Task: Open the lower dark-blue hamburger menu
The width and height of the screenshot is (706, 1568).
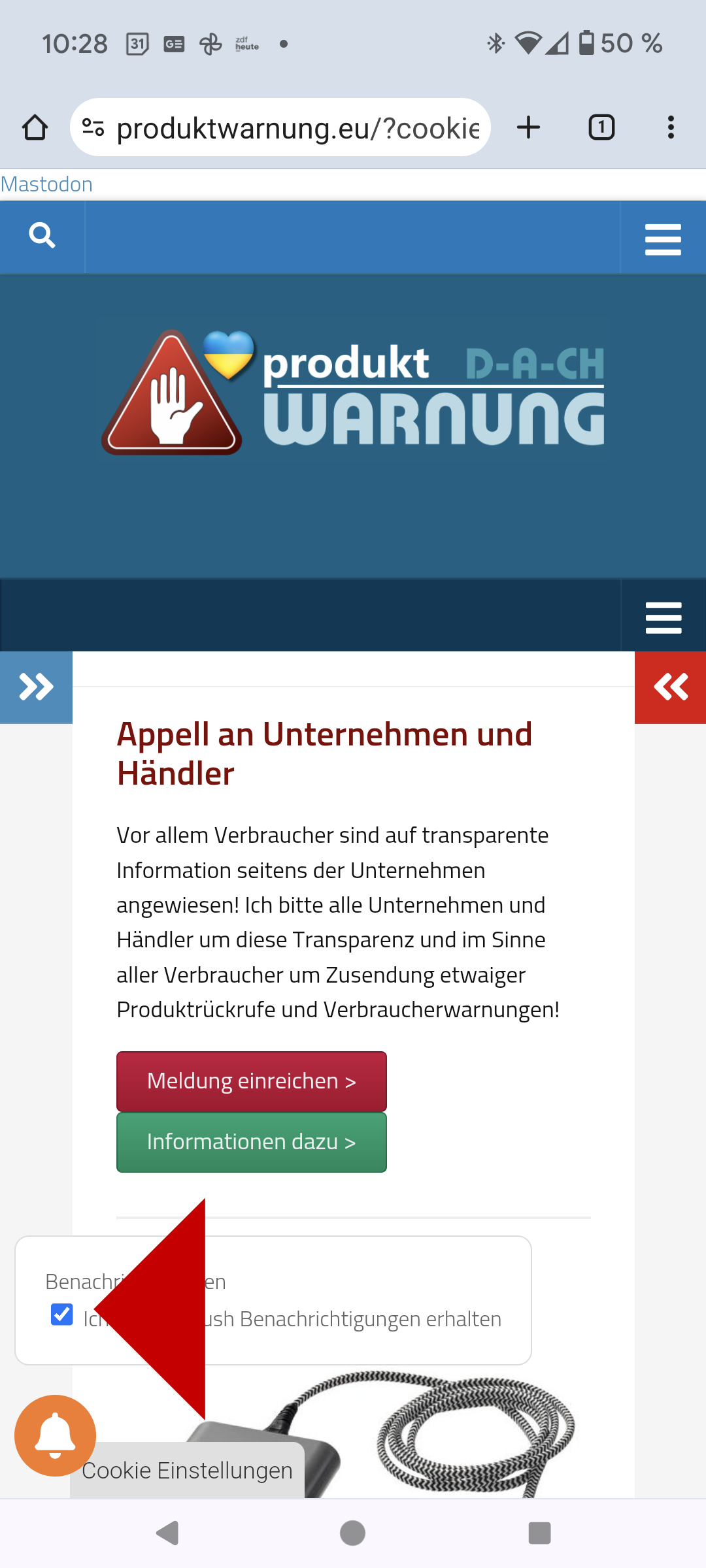Action: coord(663,617)
